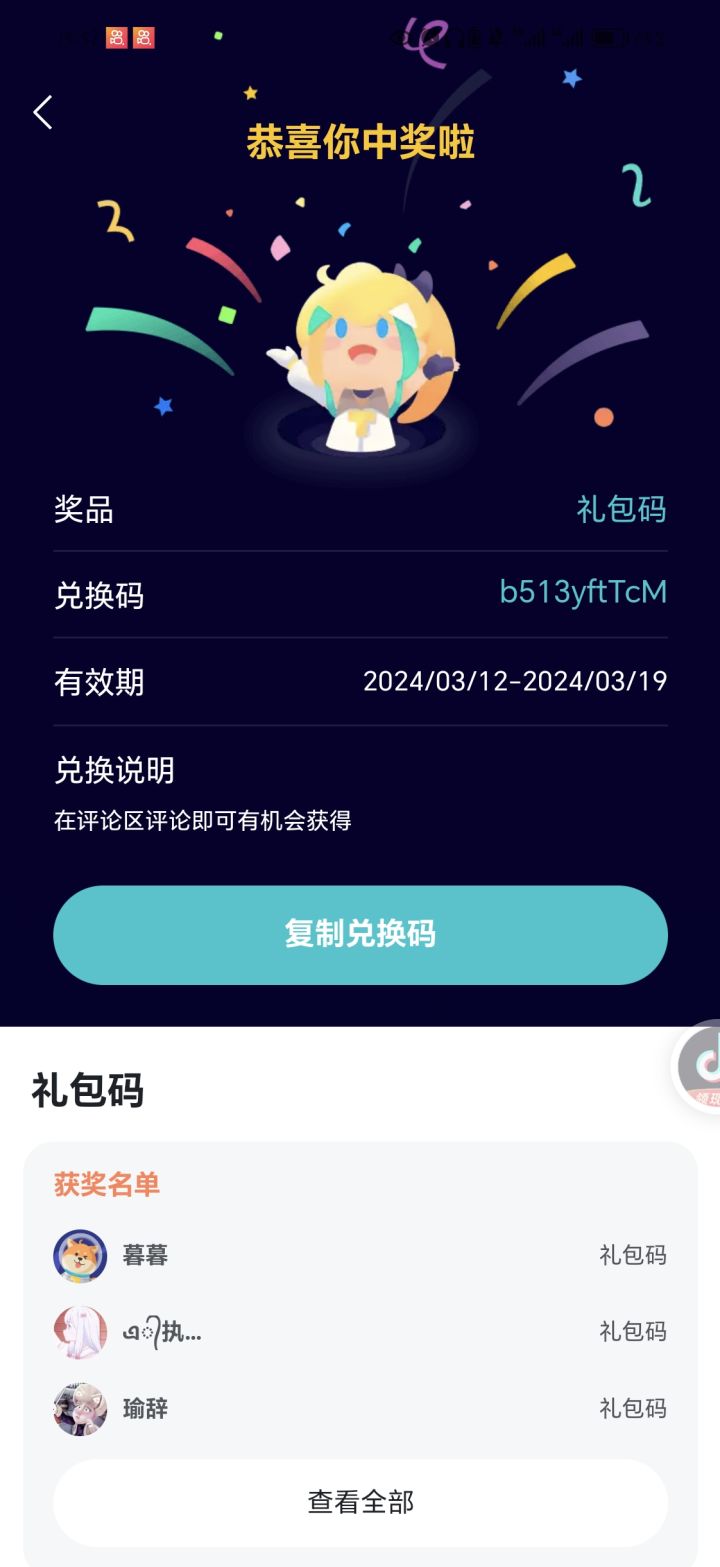The image size is (720, 1567).
Task: Tap 奖品 row at top of details
Action: [x=84, y=510]
